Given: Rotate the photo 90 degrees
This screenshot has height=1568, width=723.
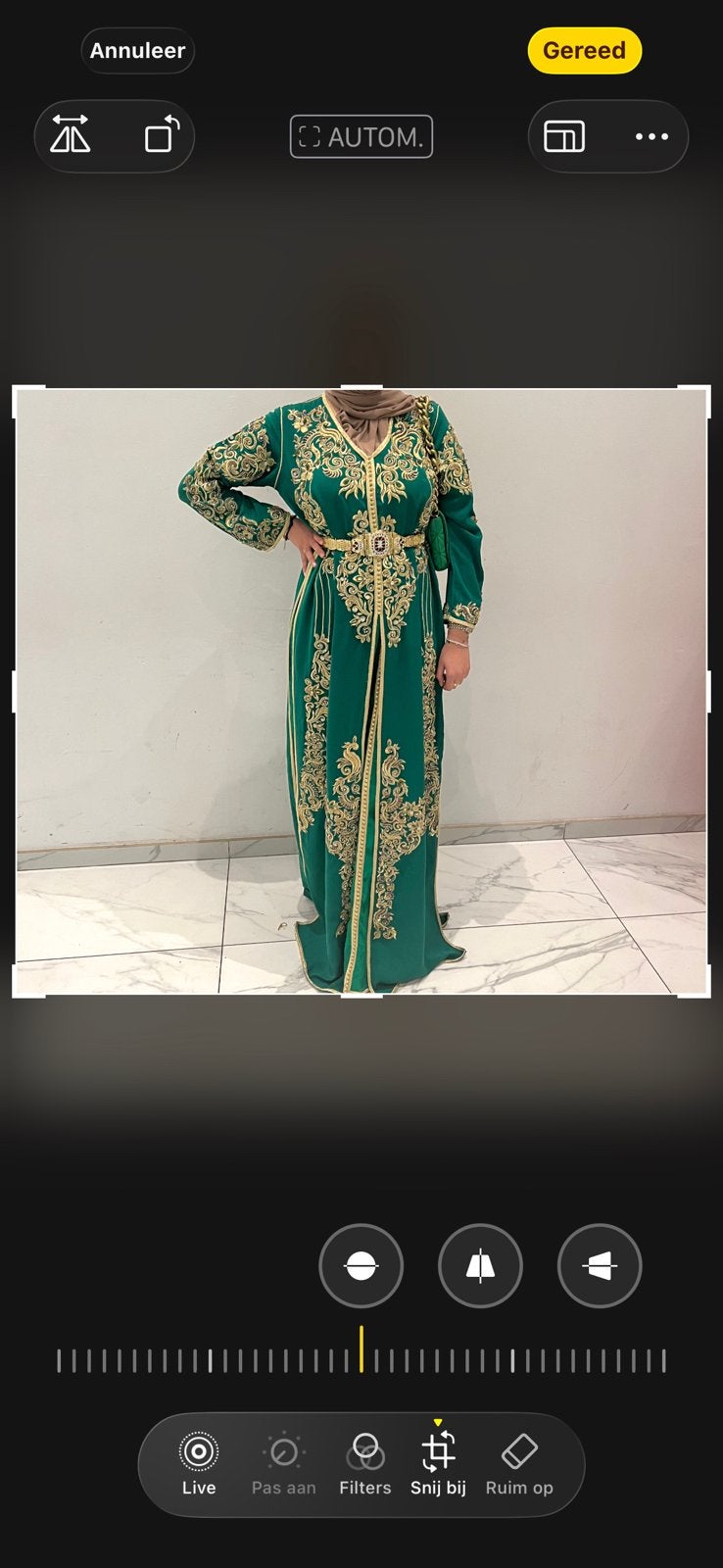Looking at the screenshot, I should point(162,135).
